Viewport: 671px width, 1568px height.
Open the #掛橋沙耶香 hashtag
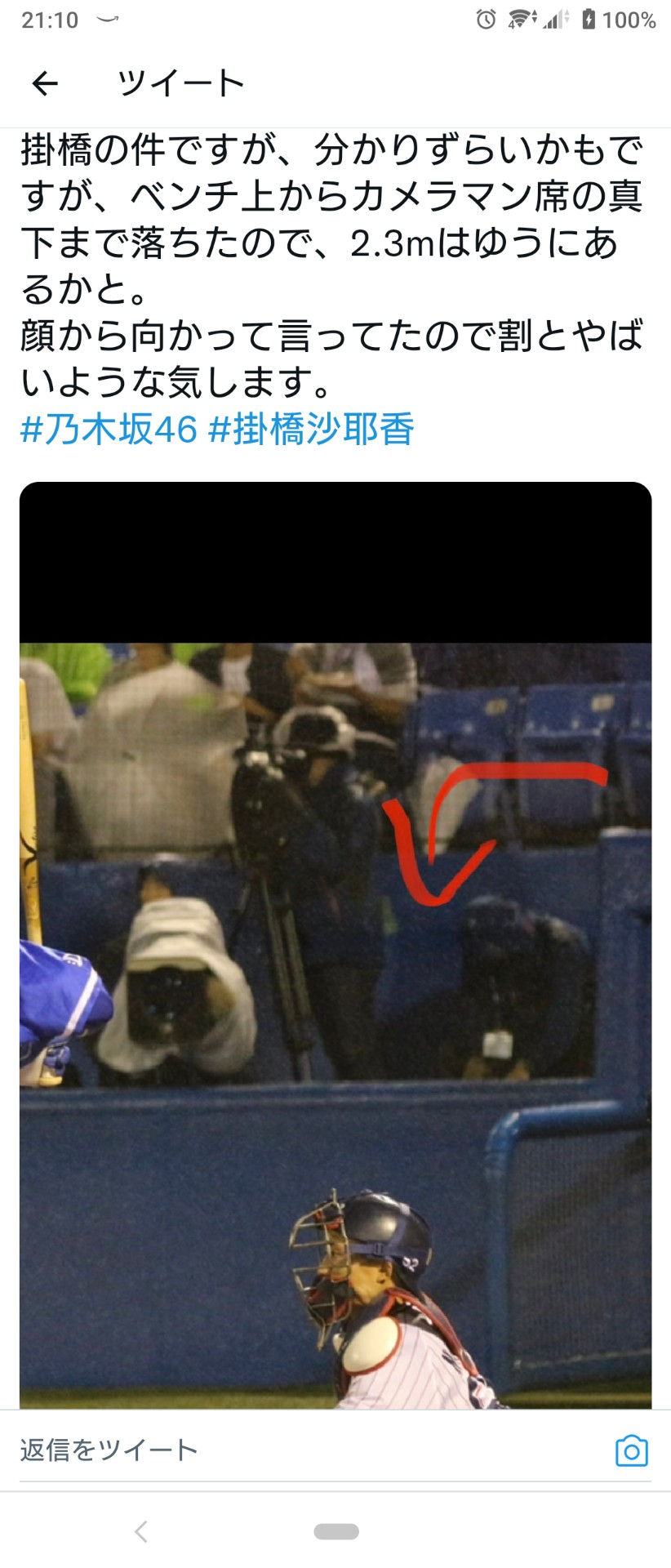[x=312, y=430]
